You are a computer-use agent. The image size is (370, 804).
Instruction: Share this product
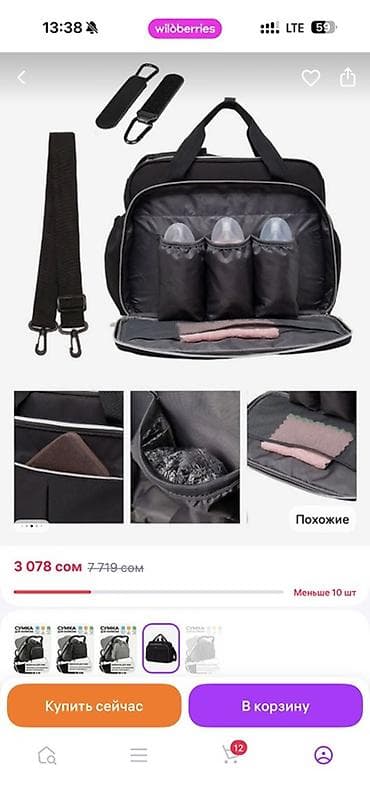(x=347, y=78)
